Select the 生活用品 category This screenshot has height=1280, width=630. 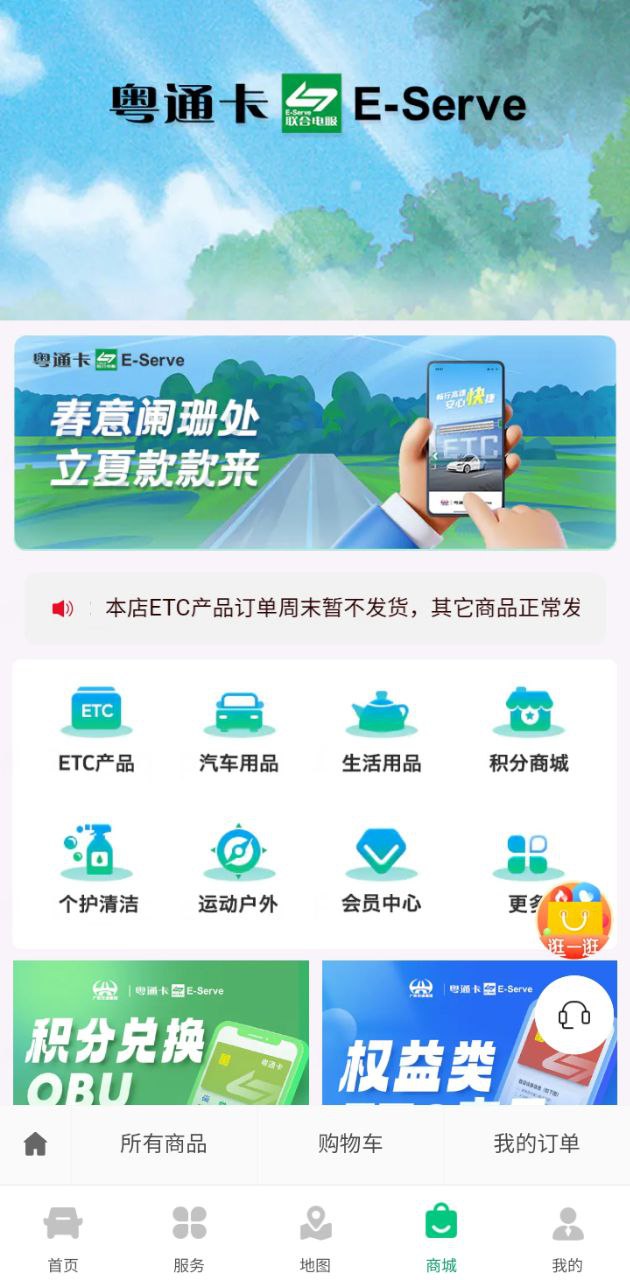(381, 730)
